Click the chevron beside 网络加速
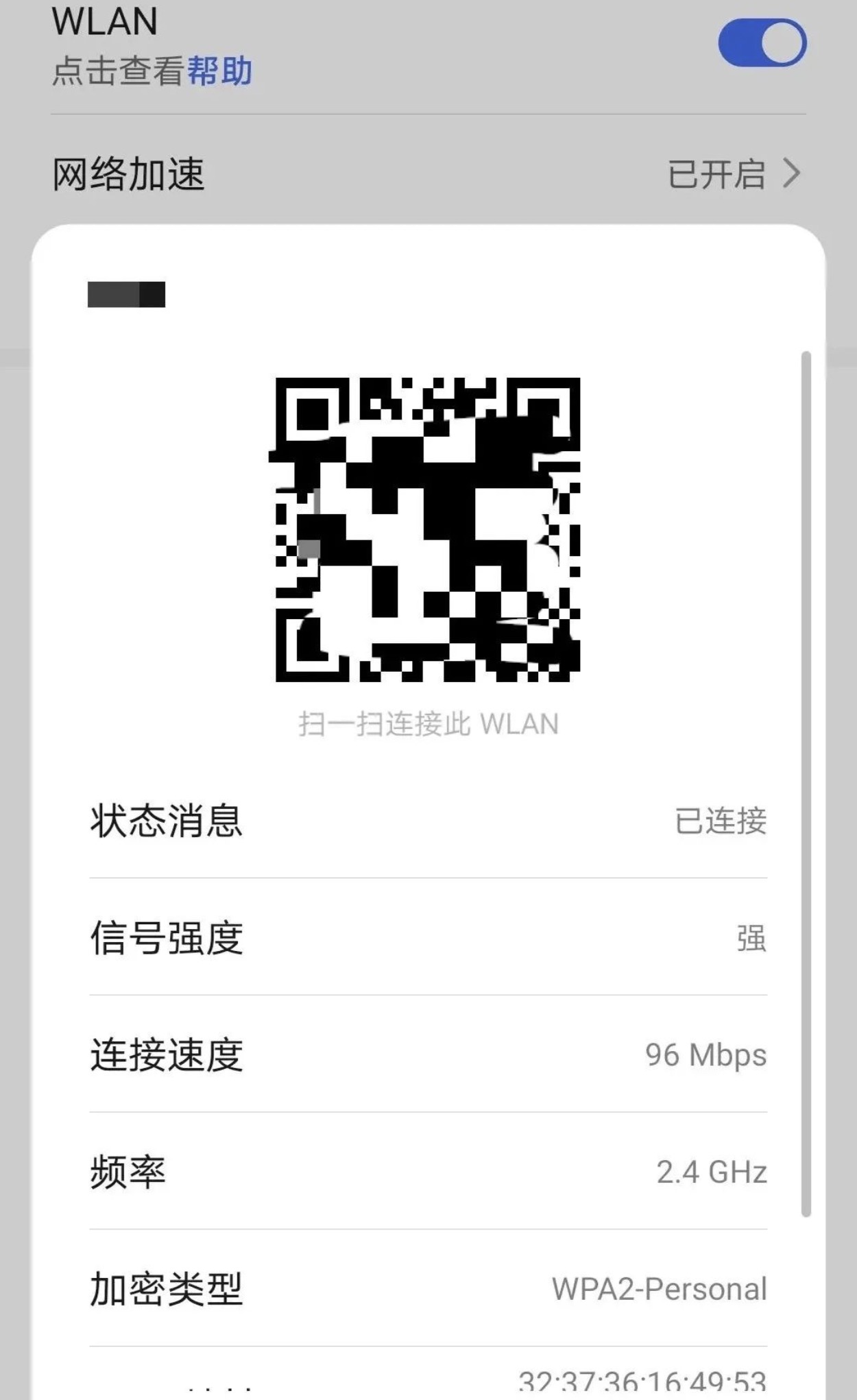 [x=793, y=173]
